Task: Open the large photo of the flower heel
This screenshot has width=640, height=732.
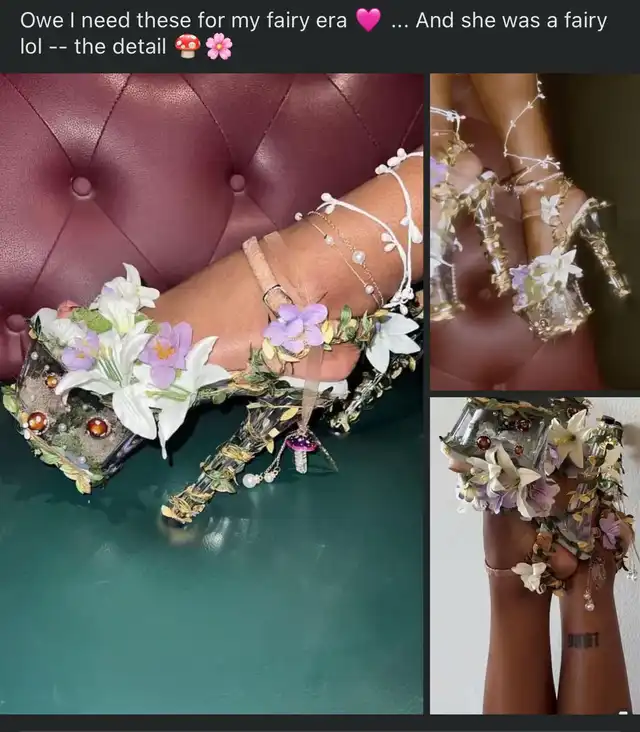Action: coord(211,394)
